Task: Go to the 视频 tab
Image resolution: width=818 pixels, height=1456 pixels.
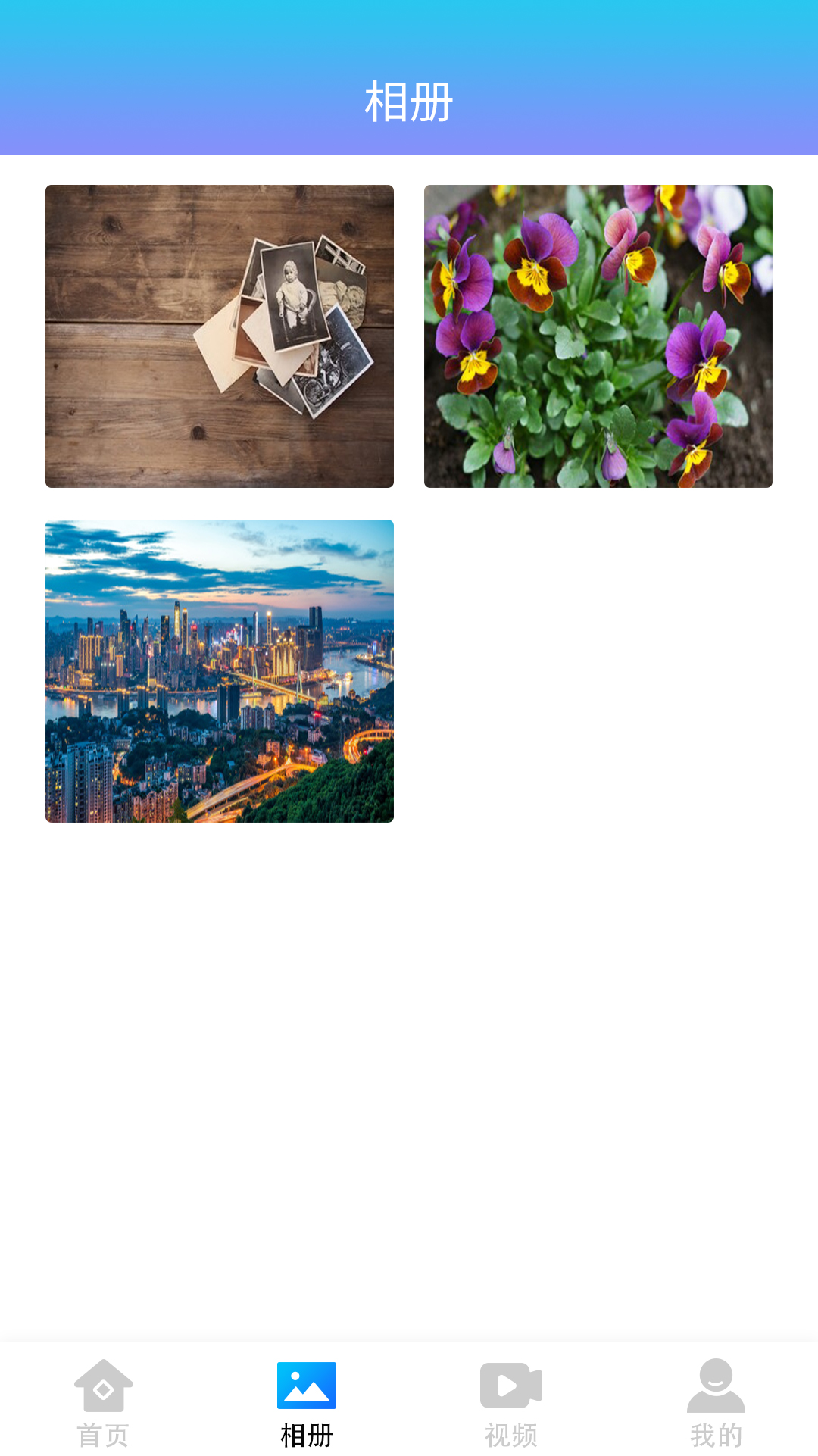Action: pyautogui.click(x=511, y=1401)
